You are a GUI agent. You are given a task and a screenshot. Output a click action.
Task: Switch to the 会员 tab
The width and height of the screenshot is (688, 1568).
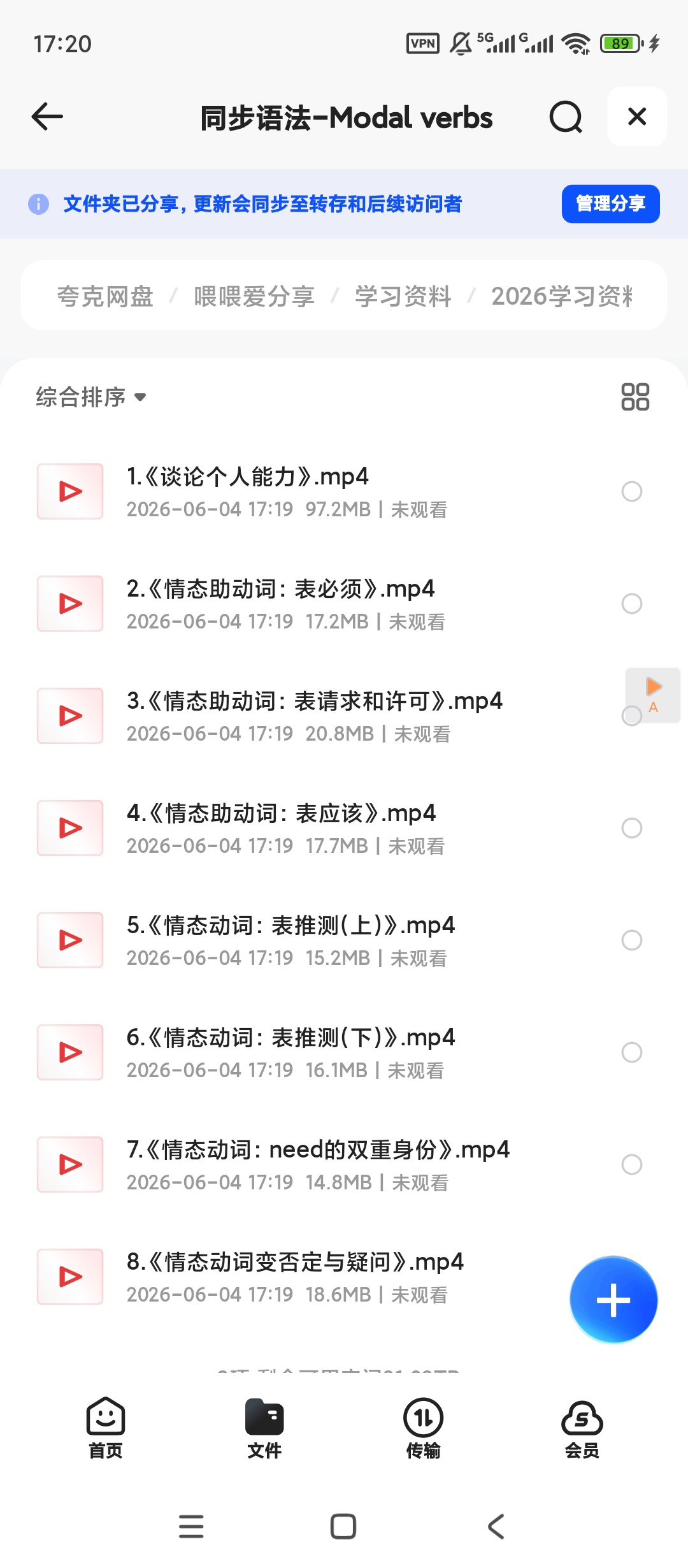(x=582, y=1428)
